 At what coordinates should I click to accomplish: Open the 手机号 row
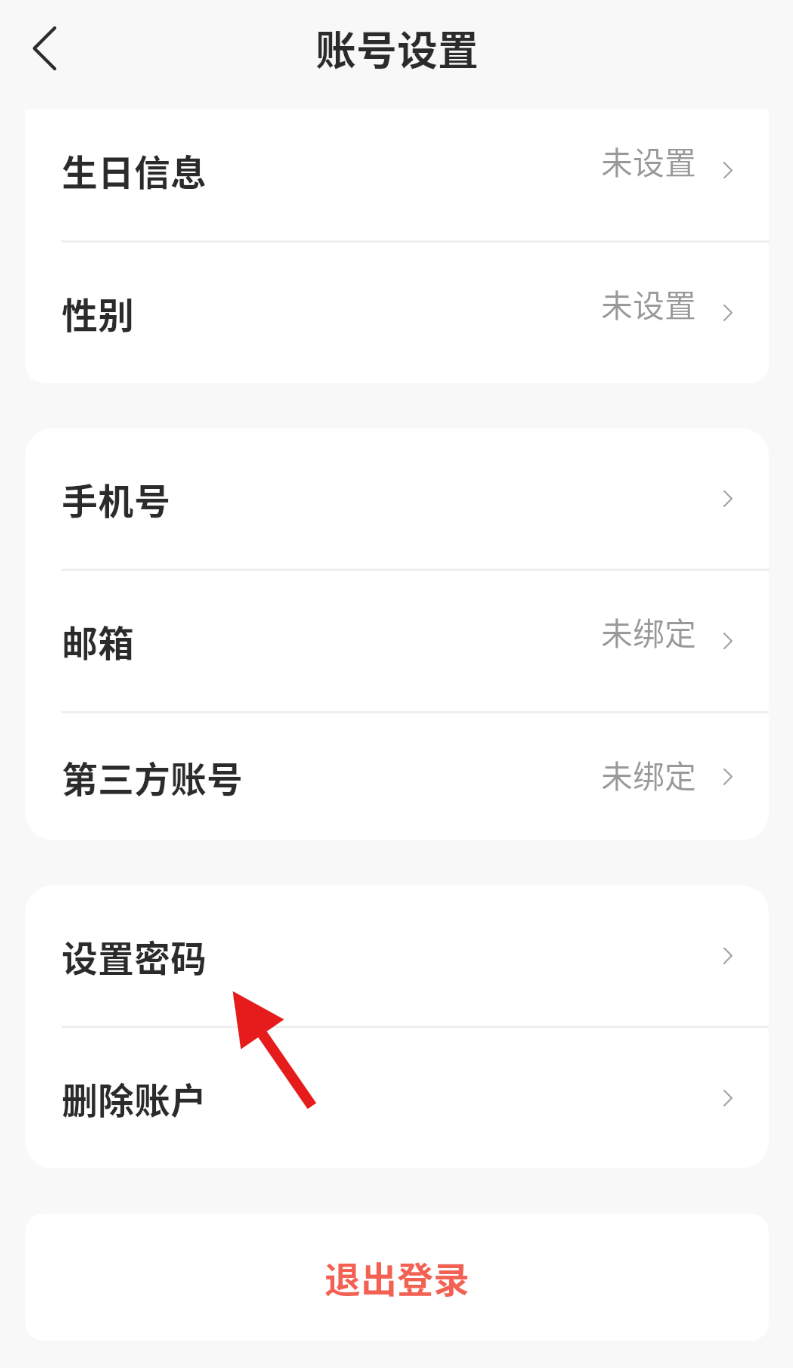[x=396, y=499]
